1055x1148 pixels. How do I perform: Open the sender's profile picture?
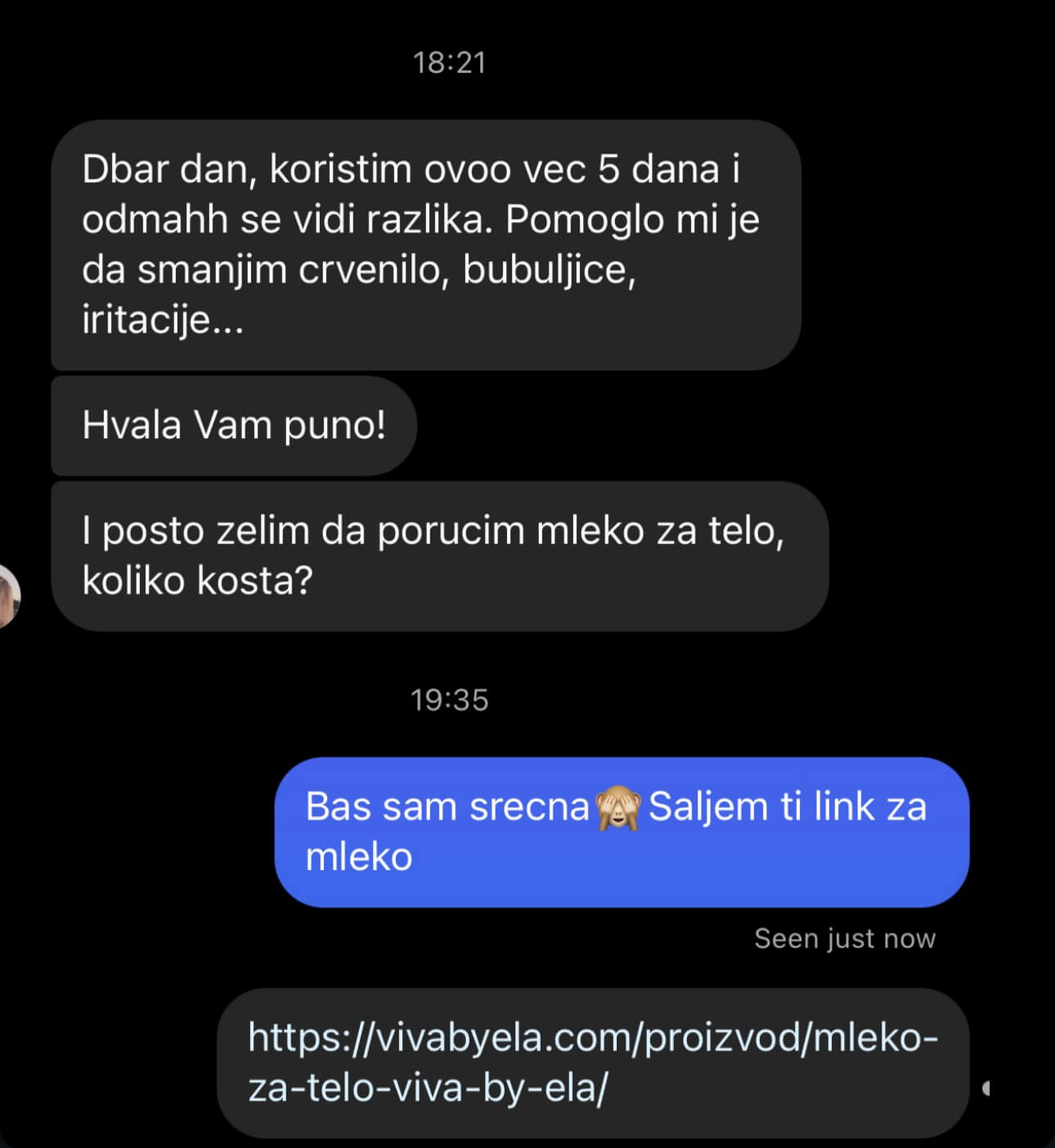point(7,596)
